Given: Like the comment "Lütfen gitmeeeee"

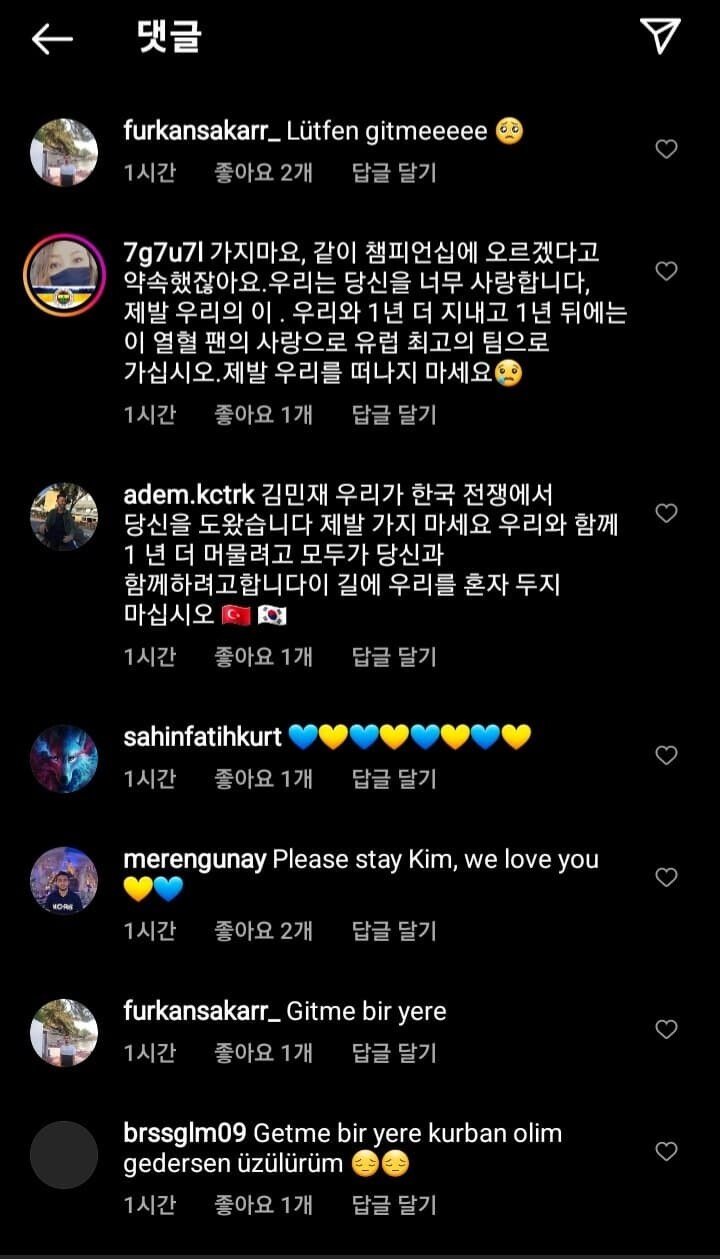Looking at the screenshot, I should click(x=666, y=150).
